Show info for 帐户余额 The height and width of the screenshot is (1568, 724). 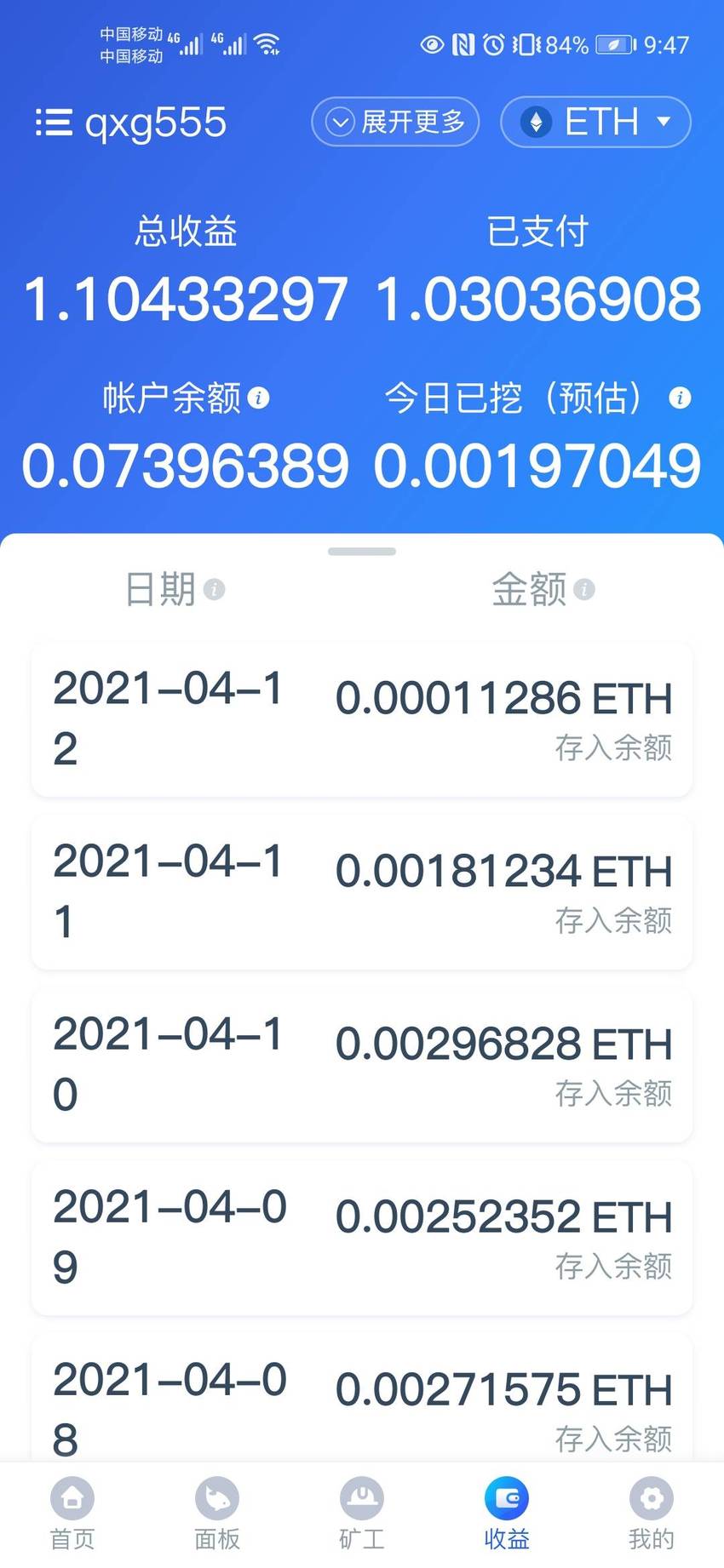[258, 398]
